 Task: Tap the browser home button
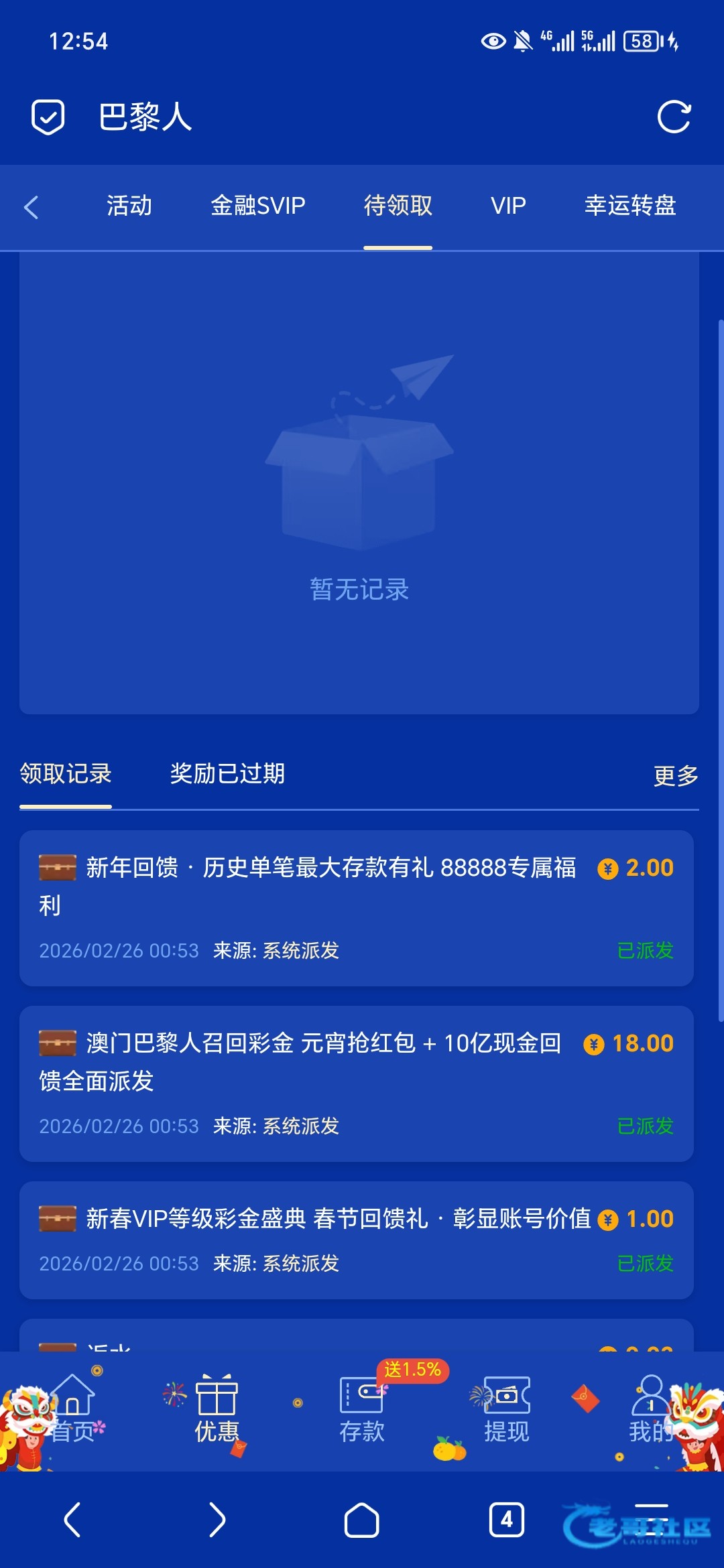point(362,1520)
